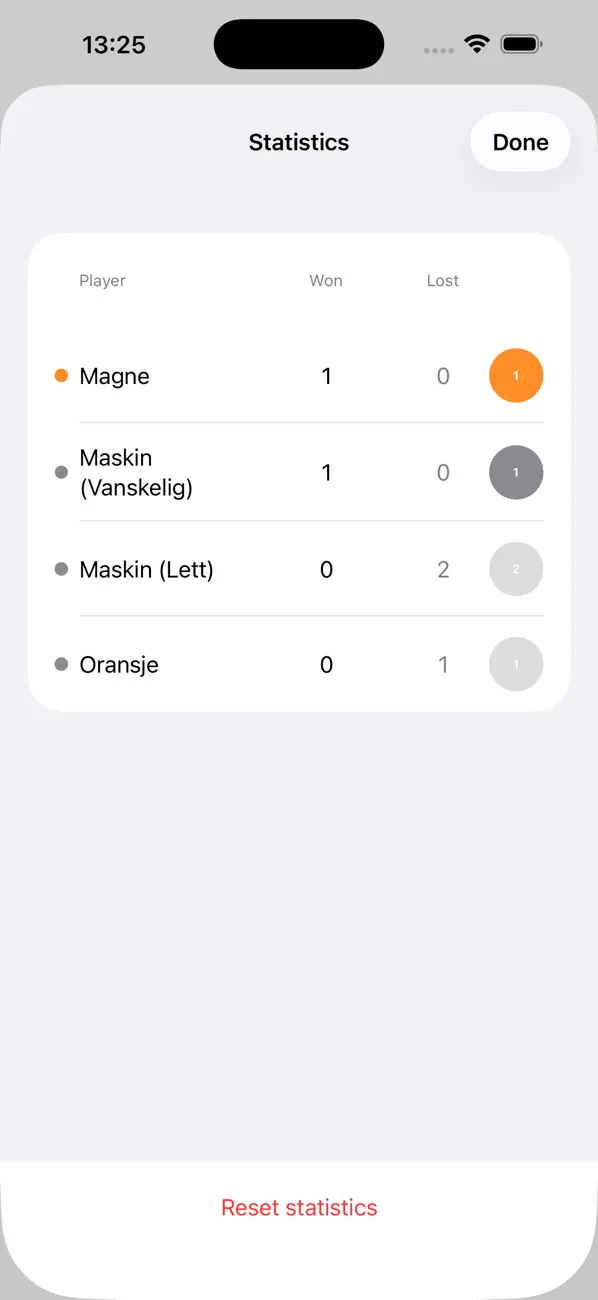The image size is (598, 1300).
Task: Reset statistics for all players
Action: tap(299, 1207)
